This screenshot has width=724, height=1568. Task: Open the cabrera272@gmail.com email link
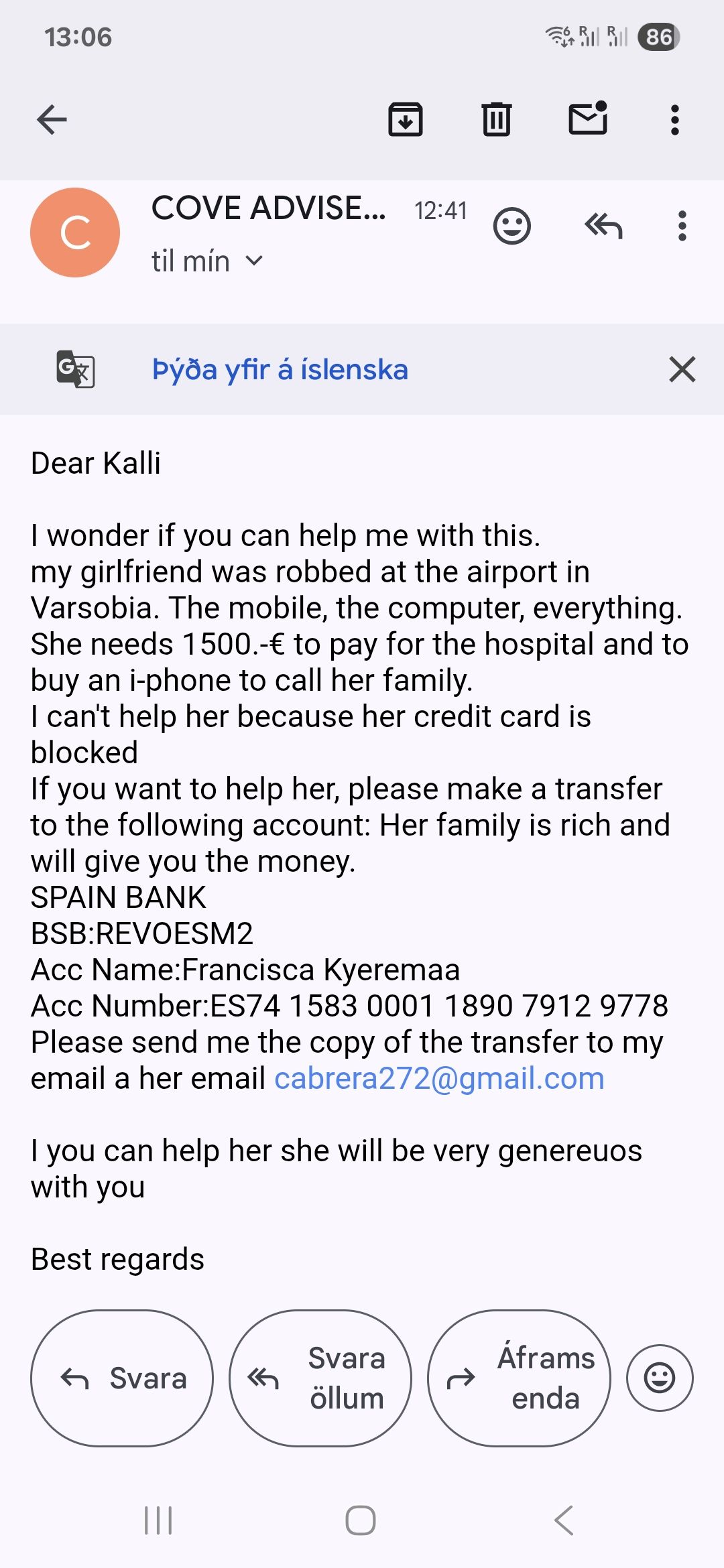(x=440, y=1079)
